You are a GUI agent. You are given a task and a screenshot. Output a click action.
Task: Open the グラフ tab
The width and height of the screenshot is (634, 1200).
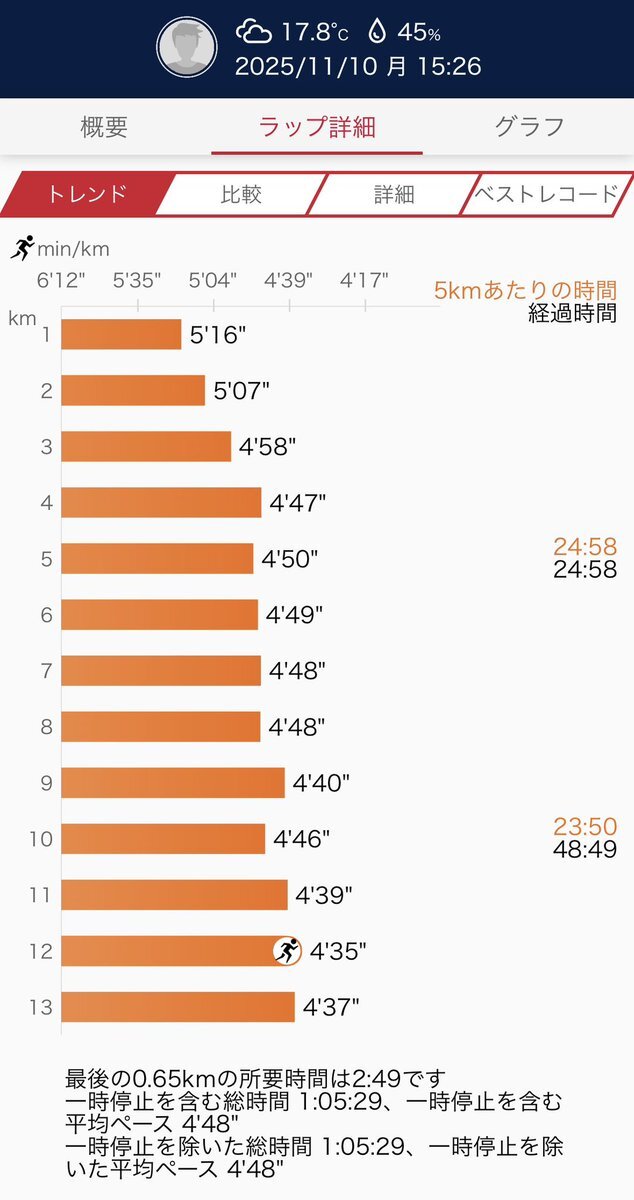(x=529, y=127)
